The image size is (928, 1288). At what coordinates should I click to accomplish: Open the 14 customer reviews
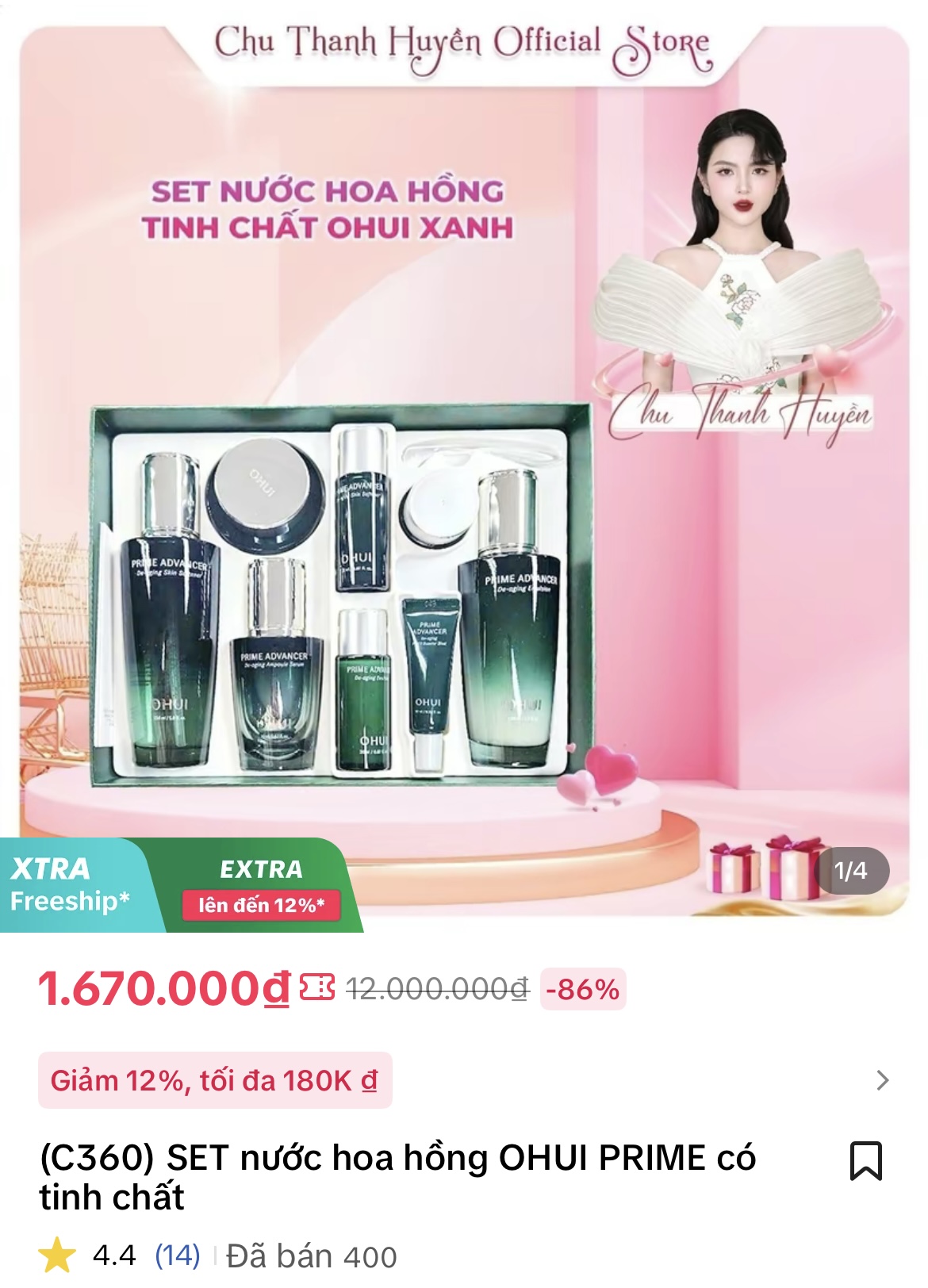[x=177, y=1255]
